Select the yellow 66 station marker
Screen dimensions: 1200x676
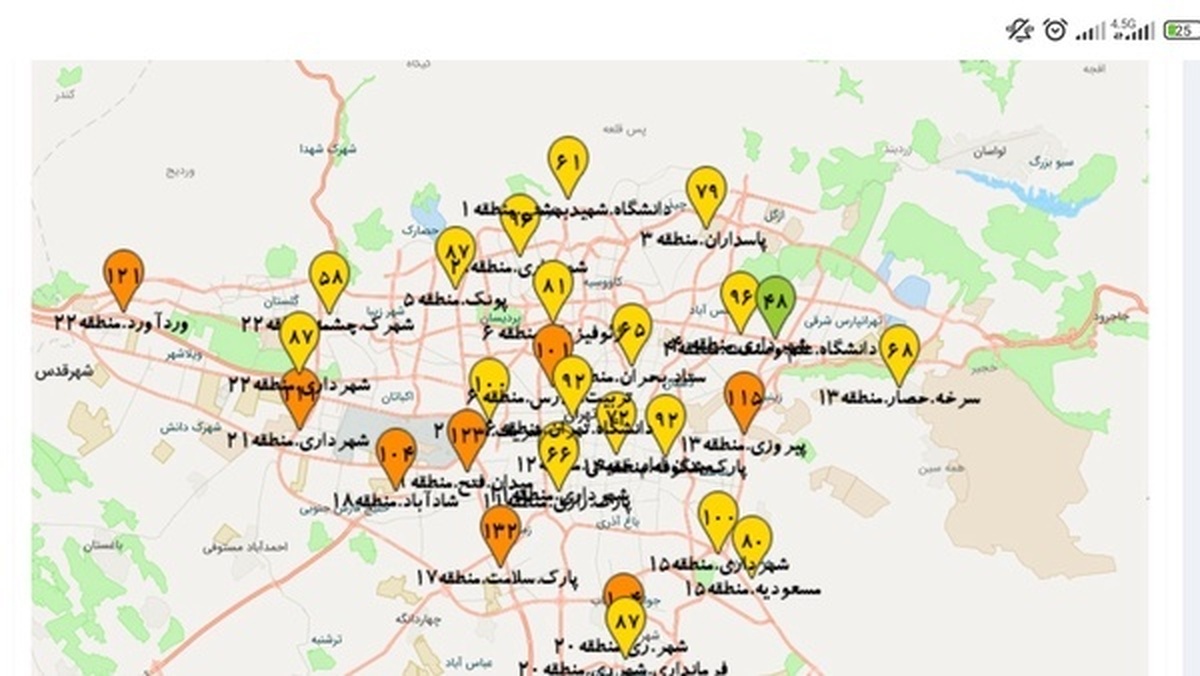pos(558,453)
